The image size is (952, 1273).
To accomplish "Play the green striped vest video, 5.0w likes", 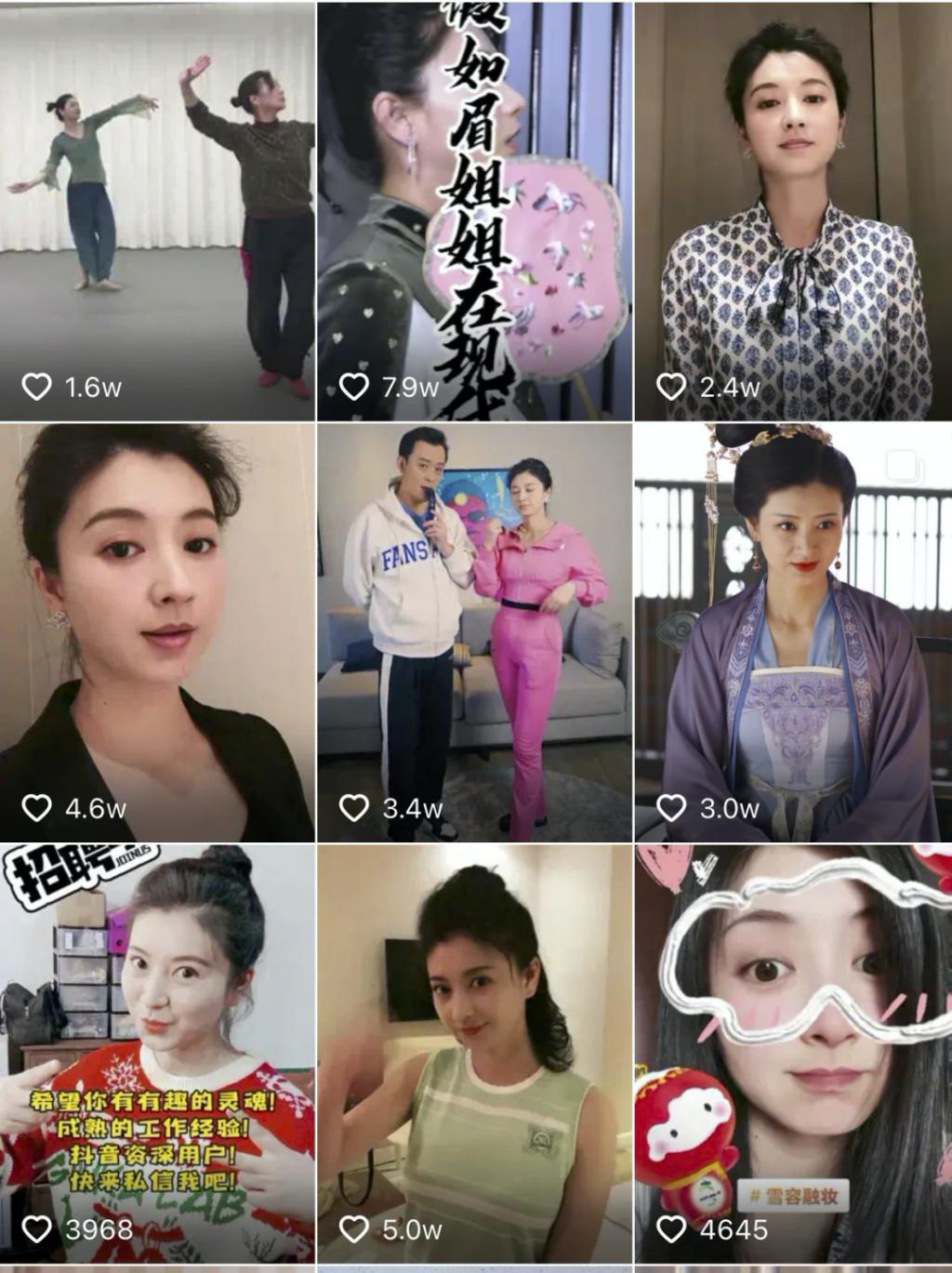I will (474, 1053).
